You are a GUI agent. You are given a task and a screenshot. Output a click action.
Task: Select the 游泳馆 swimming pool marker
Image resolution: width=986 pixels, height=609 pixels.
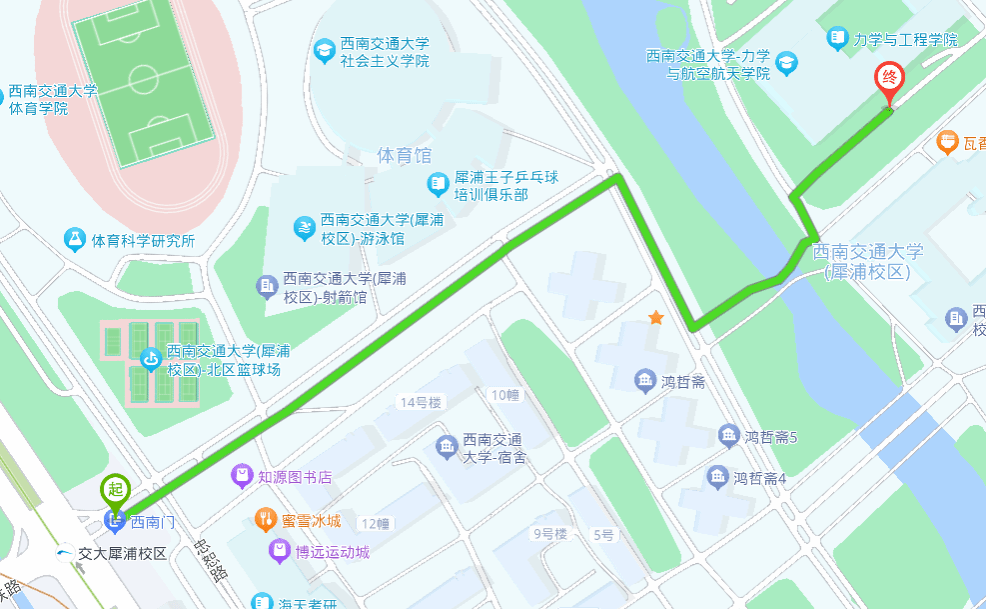pos(304,229)
